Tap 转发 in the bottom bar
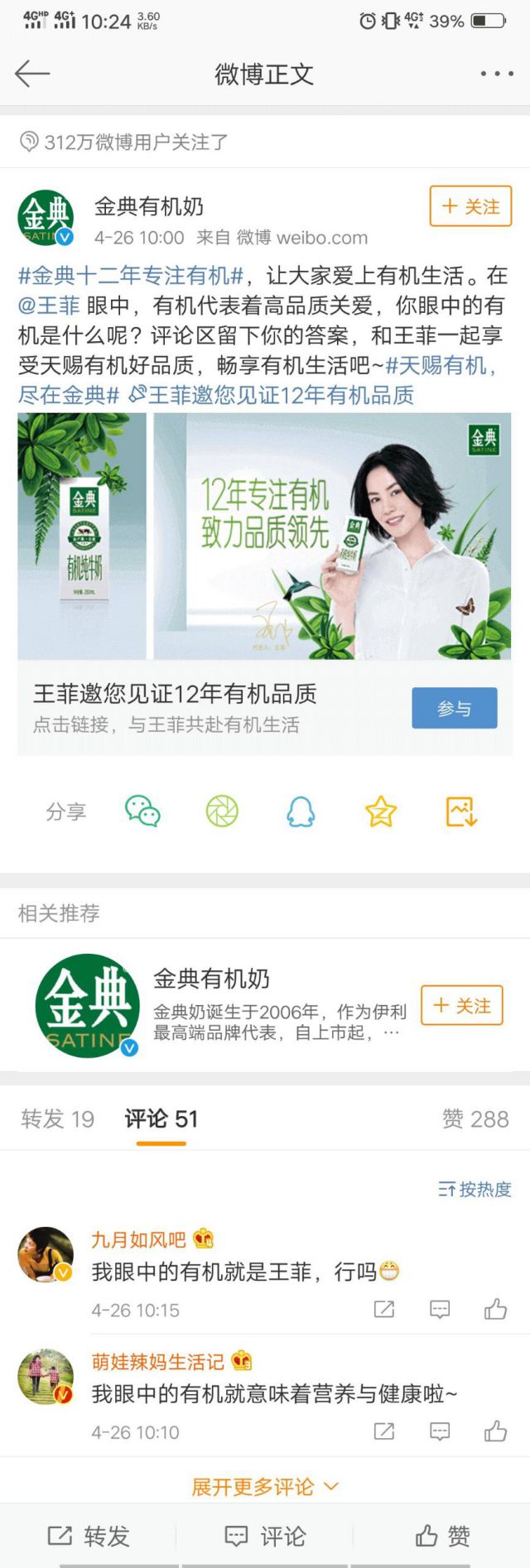The width and height of the screenshot is (530, 1568). 89,1537
